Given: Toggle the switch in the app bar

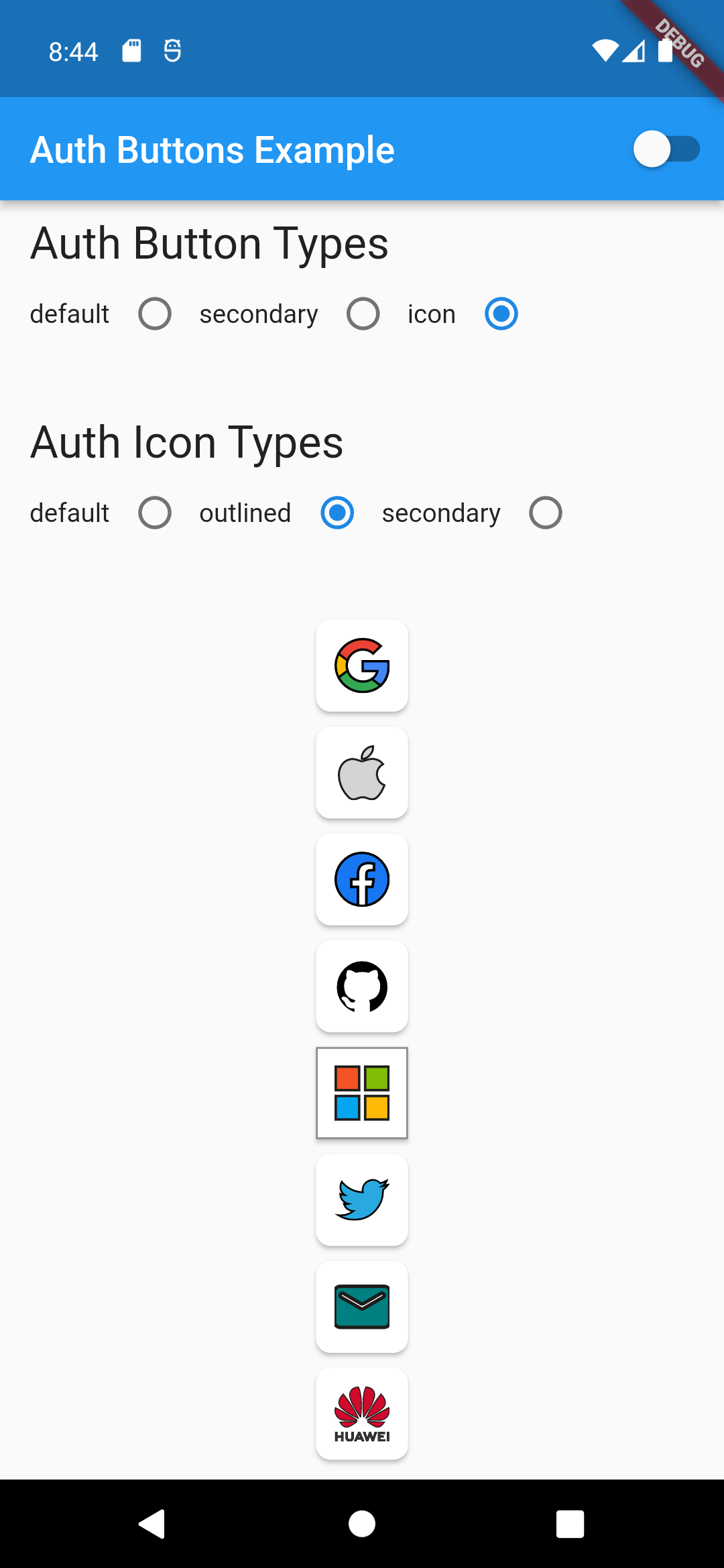Looking at the screenshot, I should (x=666, y=149).
